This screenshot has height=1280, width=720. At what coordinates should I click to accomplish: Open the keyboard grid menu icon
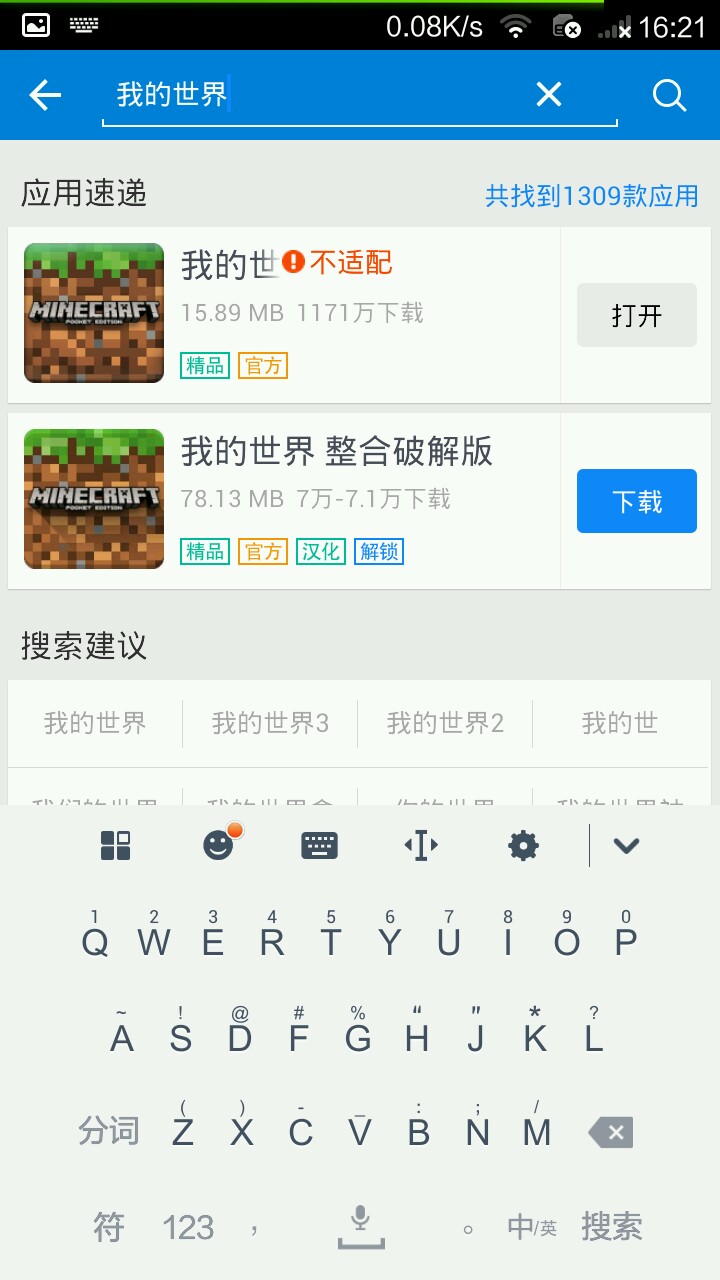tap(115, 846)
